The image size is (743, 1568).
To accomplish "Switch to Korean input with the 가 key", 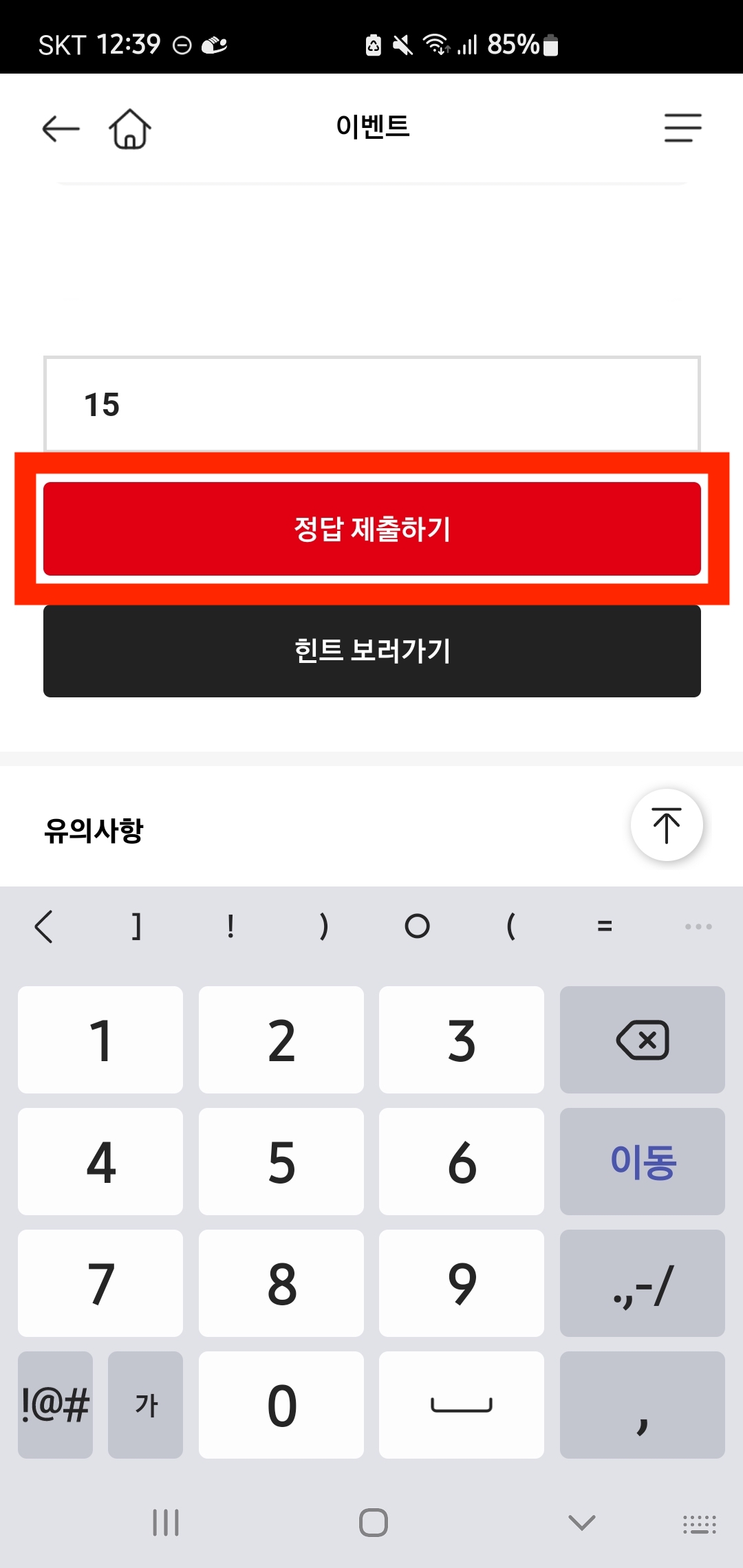I will pos(145,1404).
